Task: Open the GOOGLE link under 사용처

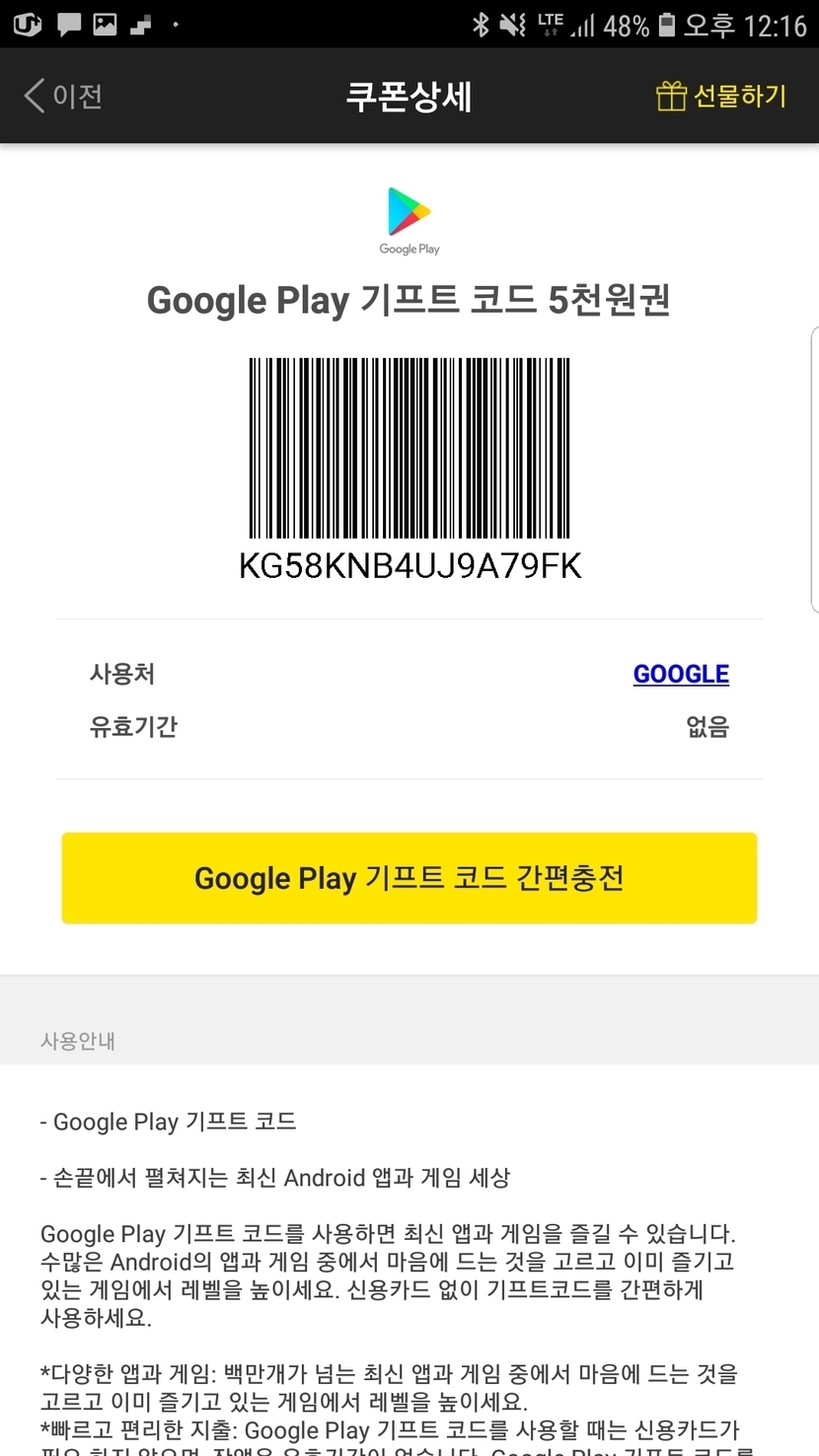Action: tap(681, 674)
